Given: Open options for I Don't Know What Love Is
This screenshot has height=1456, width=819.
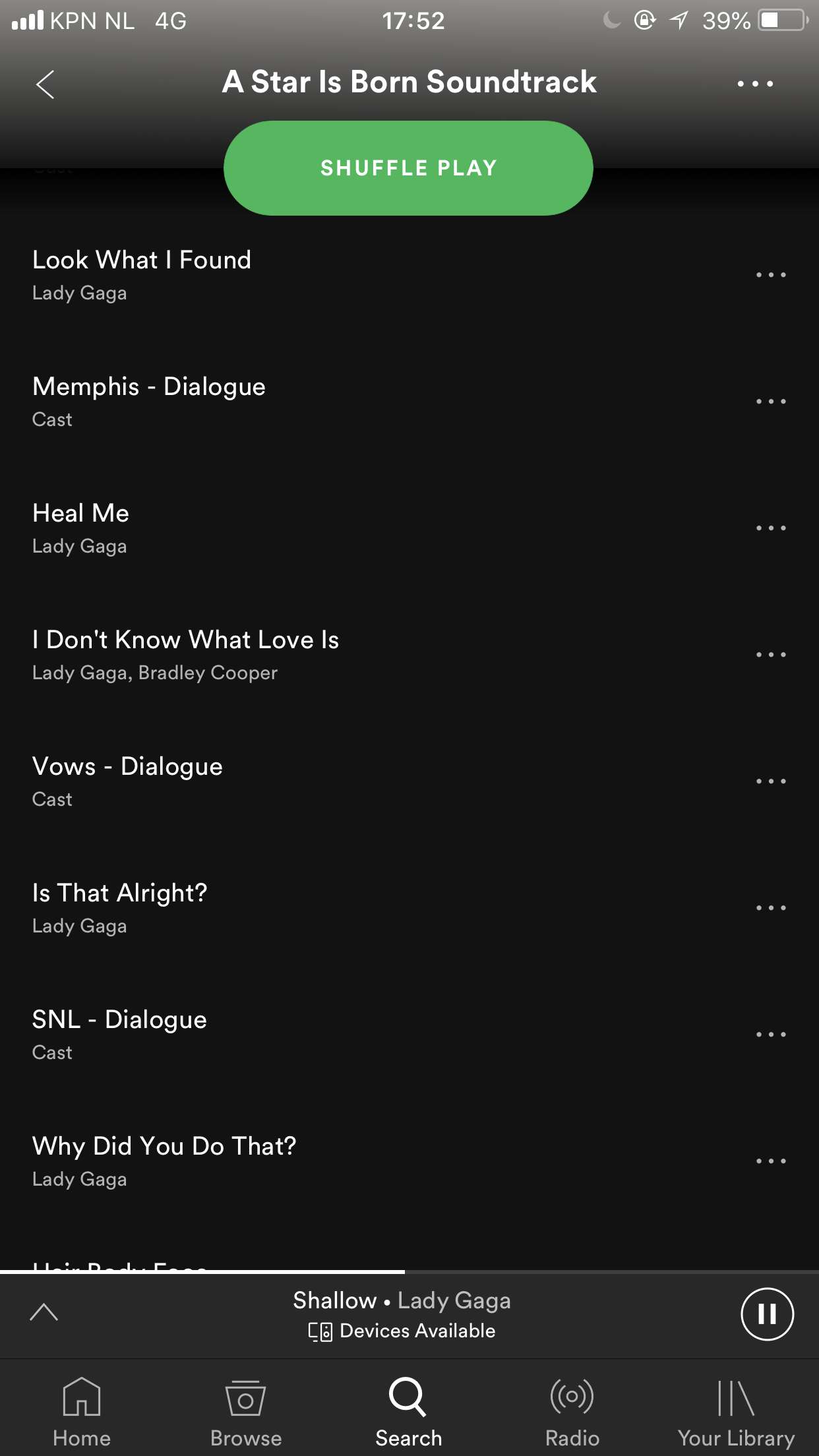Looking at the screenshot, I should 770,655.
